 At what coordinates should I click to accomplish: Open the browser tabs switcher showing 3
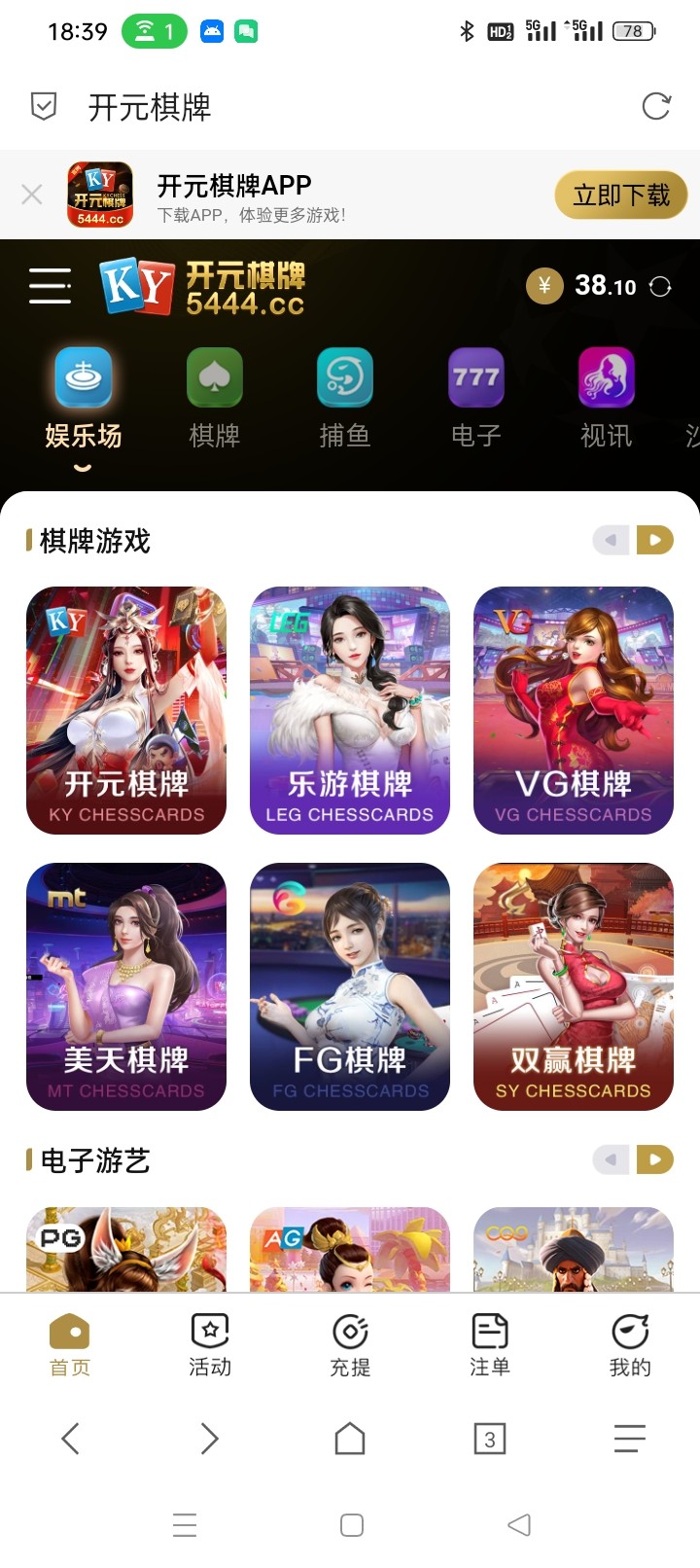coord(490,1439)
